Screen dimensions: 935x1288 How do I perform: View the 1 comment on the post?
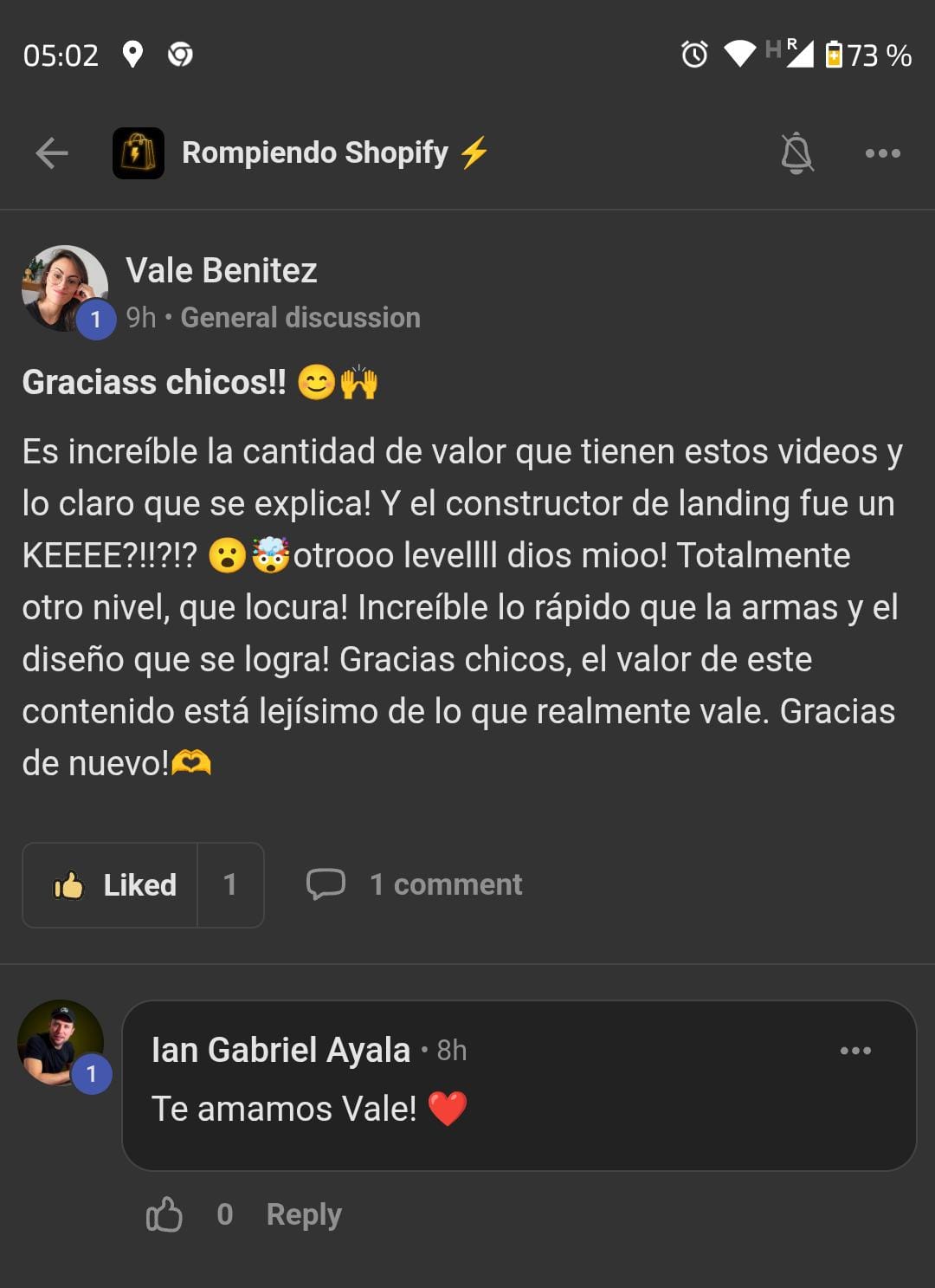[x=416, y=884]
